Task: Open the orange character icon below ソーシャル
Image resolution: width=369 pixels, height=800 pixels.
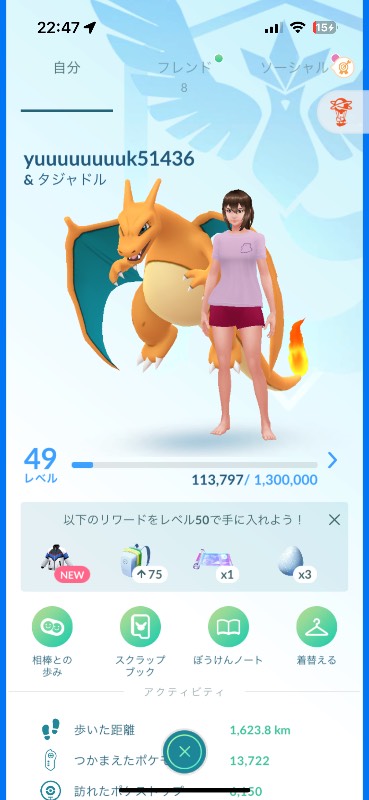Action: pyautogui.click(x=341, y=111)
